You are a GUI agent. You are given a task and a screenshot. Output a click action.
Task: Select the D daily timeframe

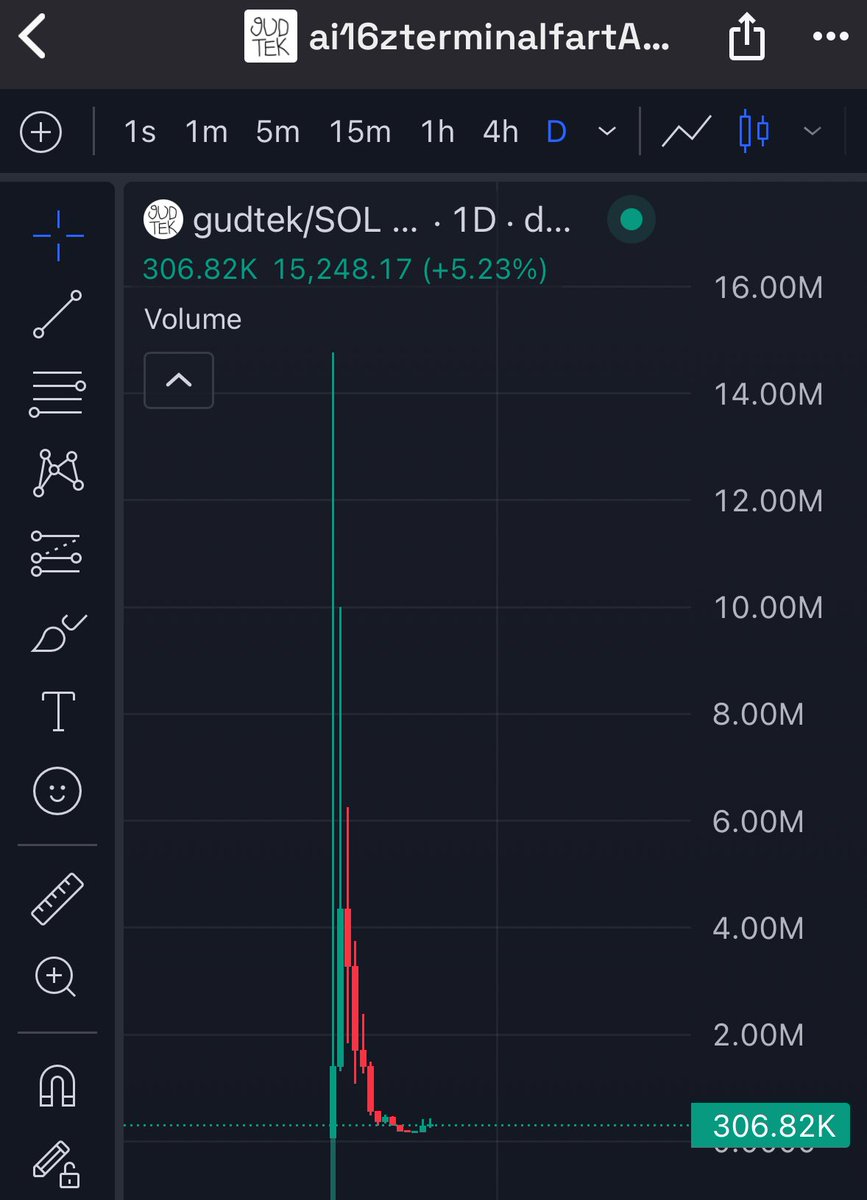[556, 132]
